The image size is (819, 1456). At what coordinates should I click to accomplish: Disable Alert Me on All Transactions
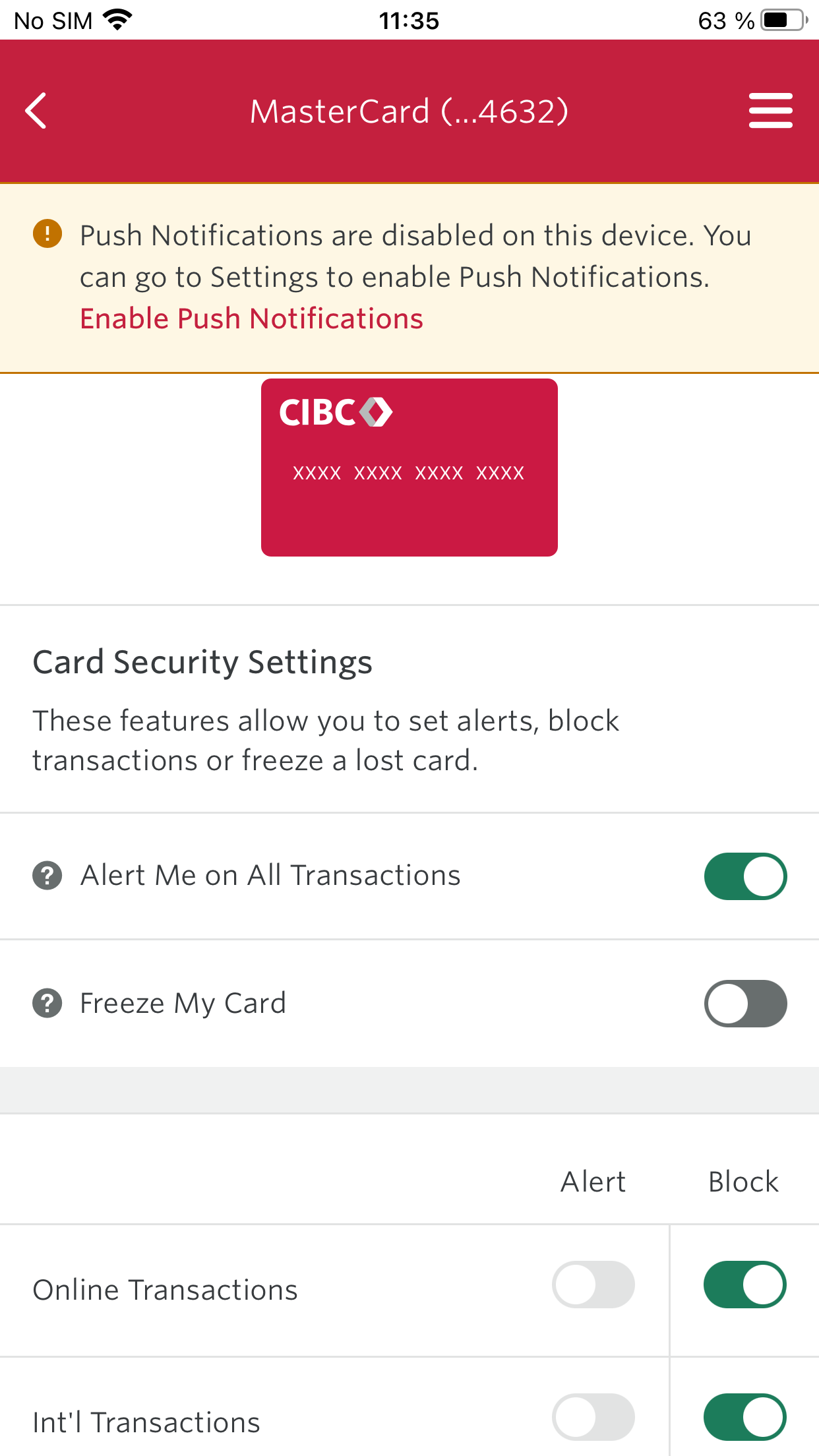(744, 876)
